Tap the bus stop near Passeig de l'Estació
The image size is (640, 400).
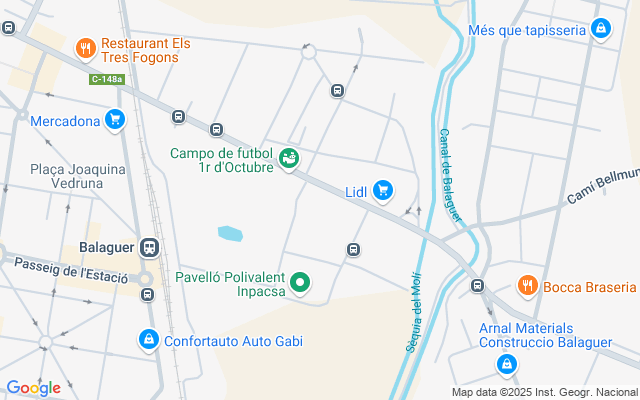[147, 294]
